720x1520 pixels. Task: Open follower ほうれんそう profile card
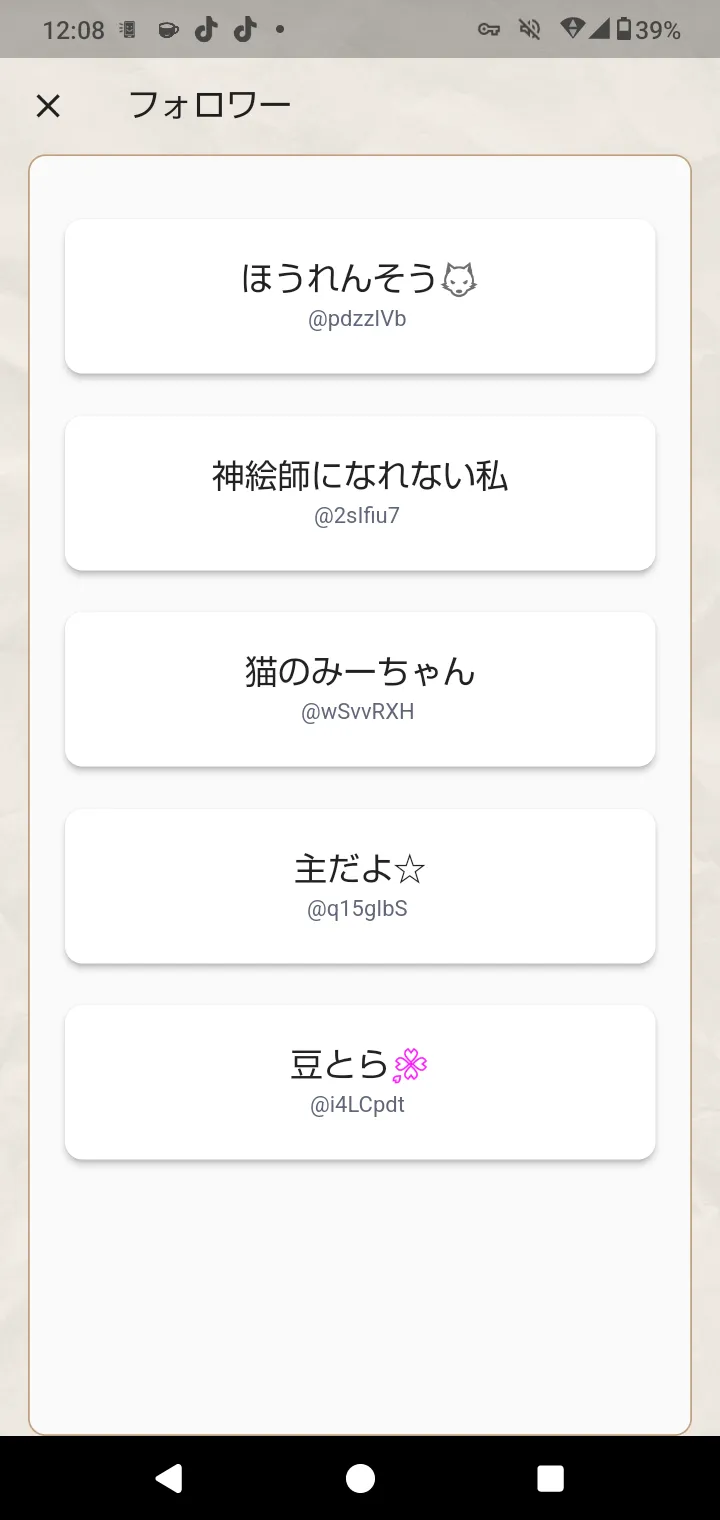[360, 296]
